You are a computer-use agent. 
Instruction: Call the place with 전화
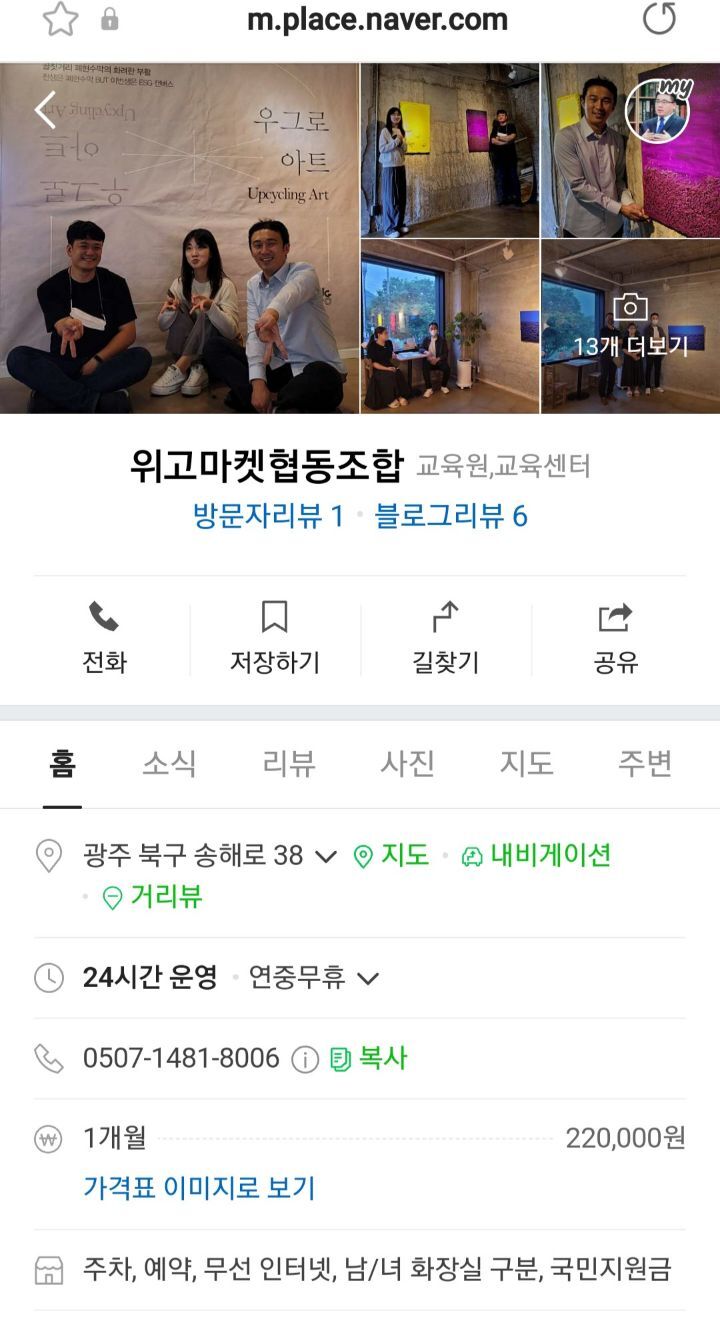tap(104, 638)
